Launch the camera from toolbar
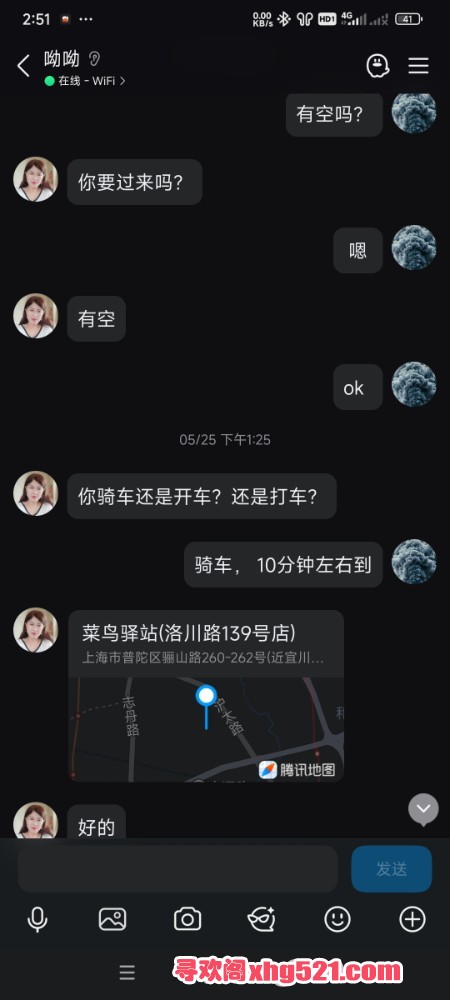The height and width of the screenshot is (1000, 450). [x=187, y=919]
